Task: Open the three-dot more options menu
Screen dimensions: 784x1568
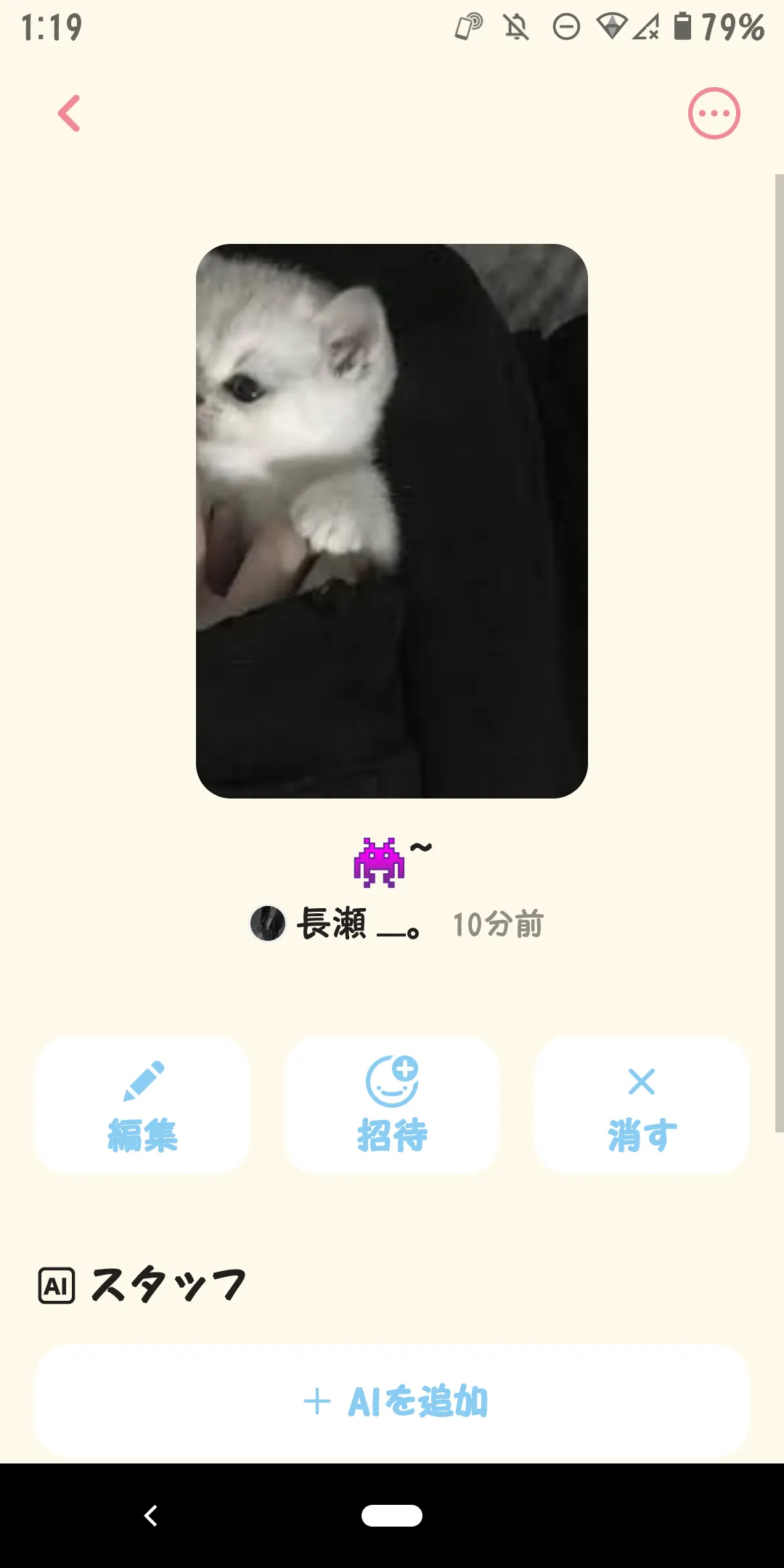Action: tap(714, 113)
